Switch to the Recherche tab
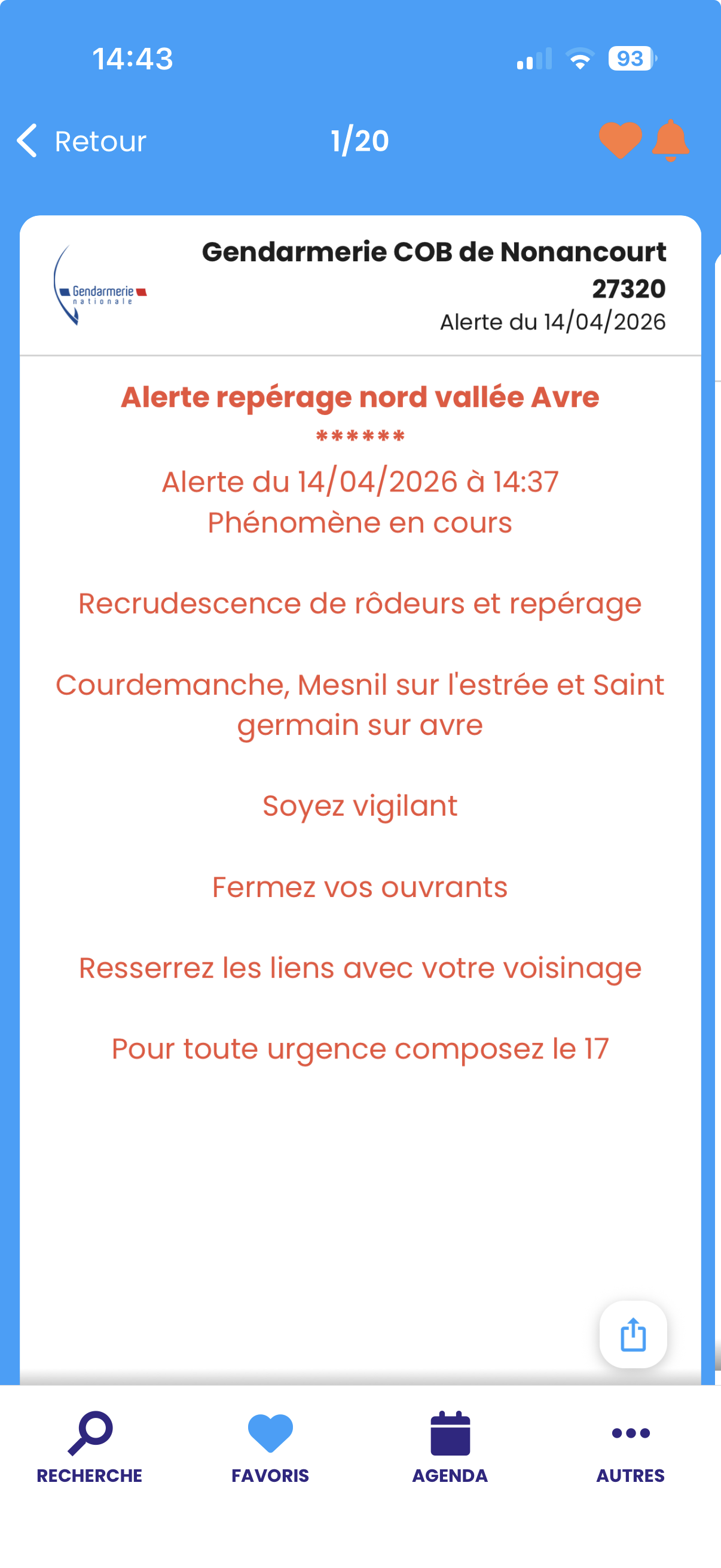This screenshot has height=1568, width=721. pyautogui.click(x=90, y=1447)
